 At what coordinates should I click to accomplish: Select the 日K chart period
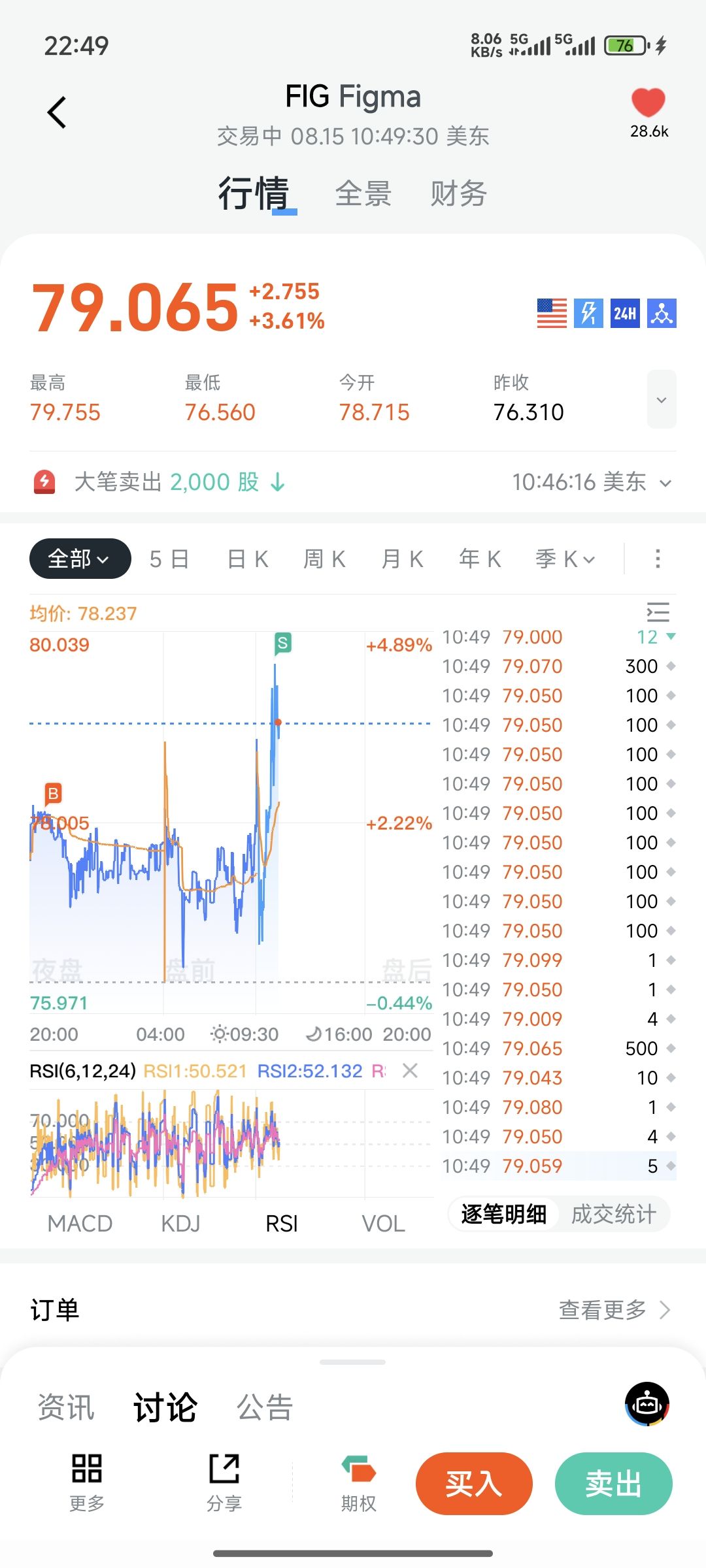click(x=248, y=559)
